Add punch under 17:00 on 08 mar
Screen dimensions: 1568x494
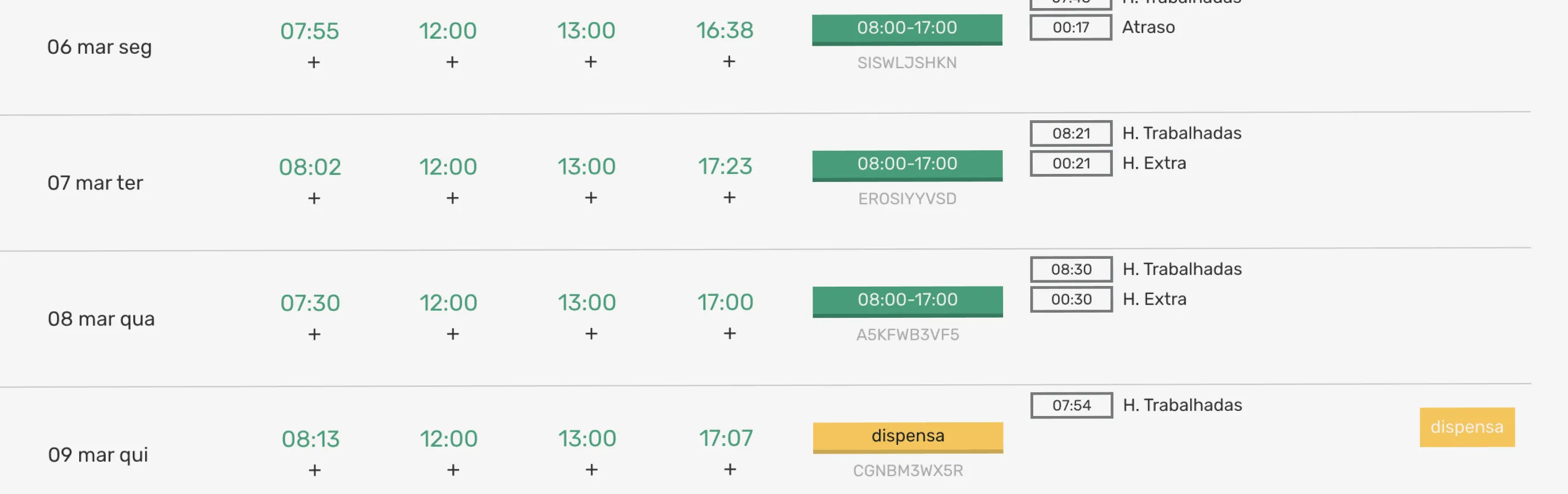click(729, 333)
